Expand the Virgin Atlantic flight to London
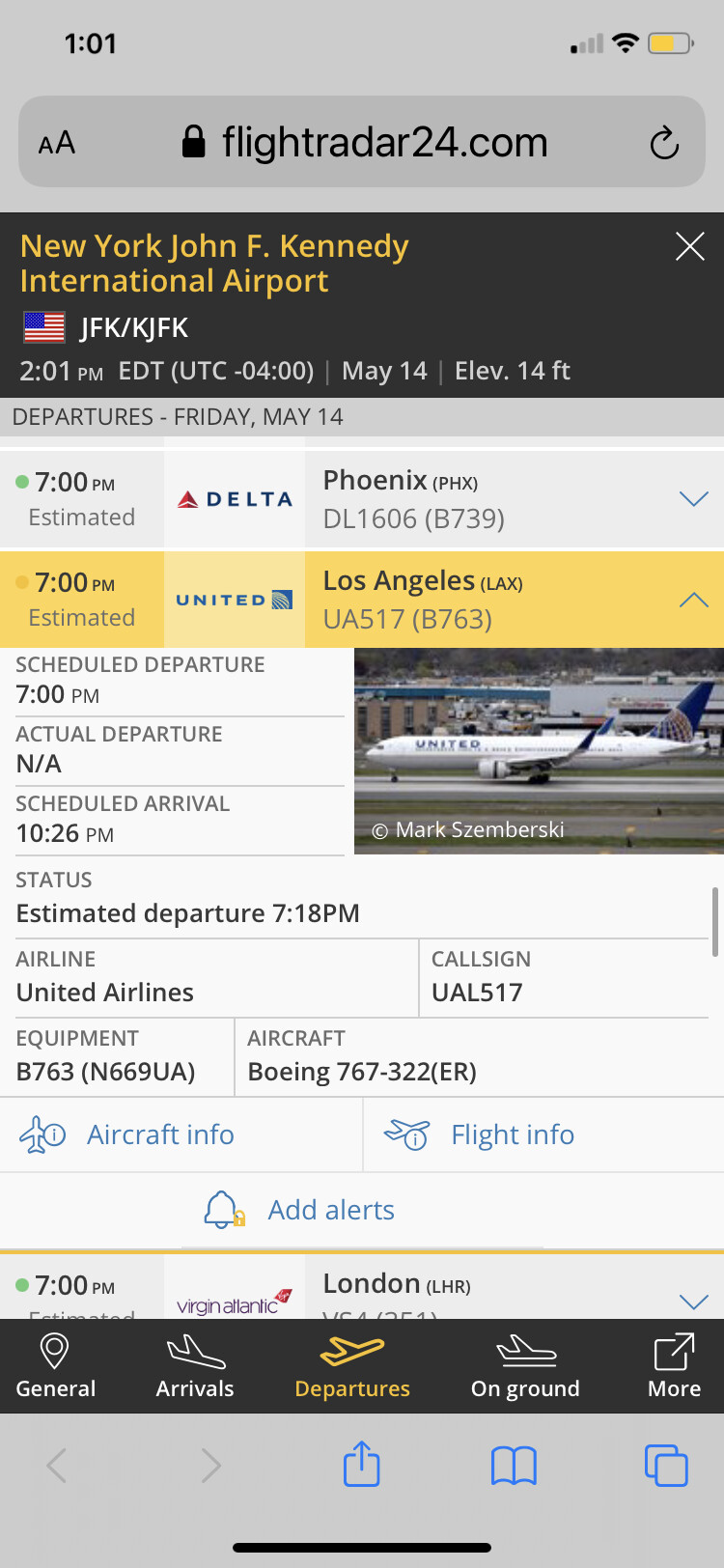 [693, 1301]
